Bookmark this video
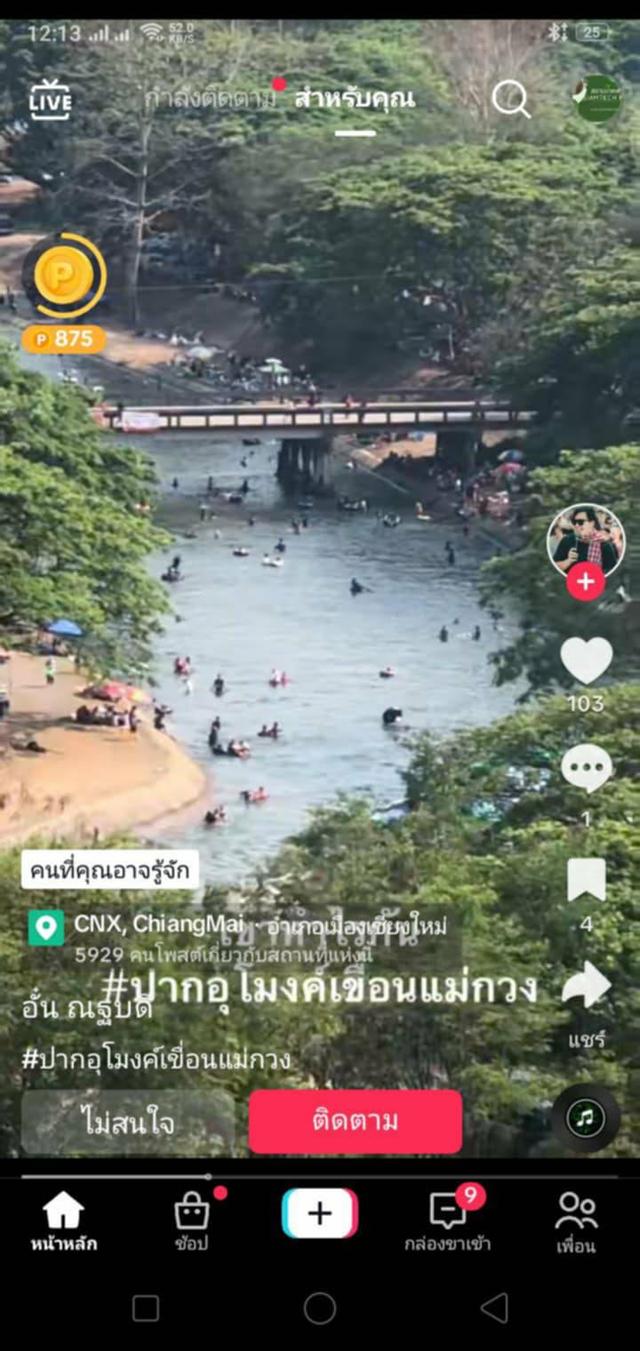Screen dimensions: 640x1351 [586, 880]
